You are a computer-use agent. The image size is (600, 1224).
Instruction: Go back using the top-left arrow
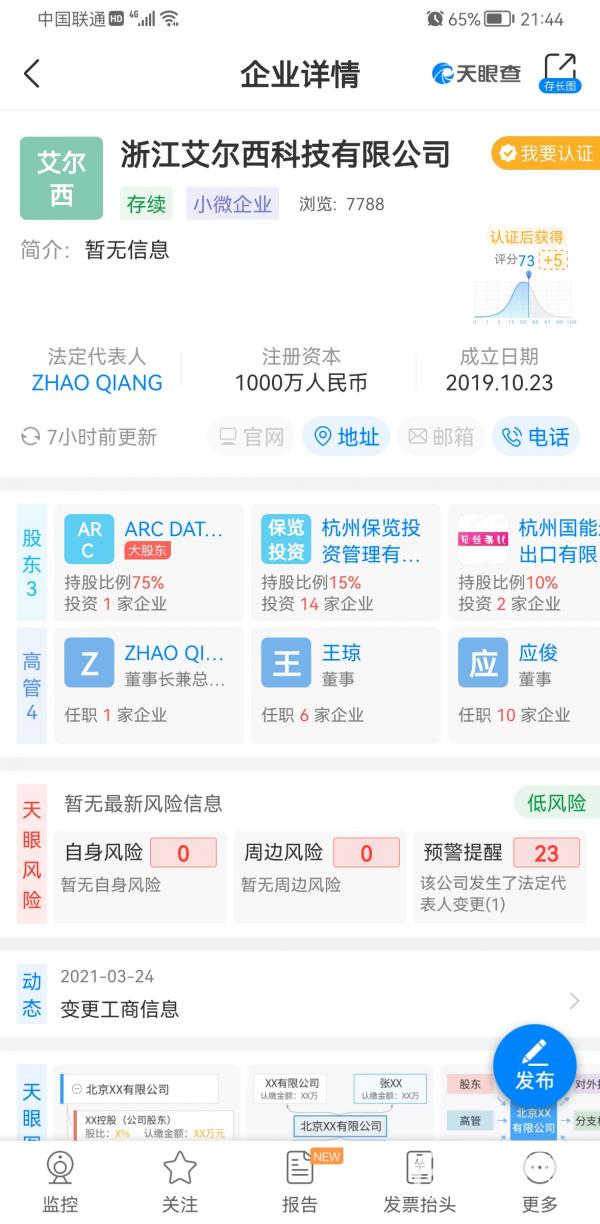point(32,73)
